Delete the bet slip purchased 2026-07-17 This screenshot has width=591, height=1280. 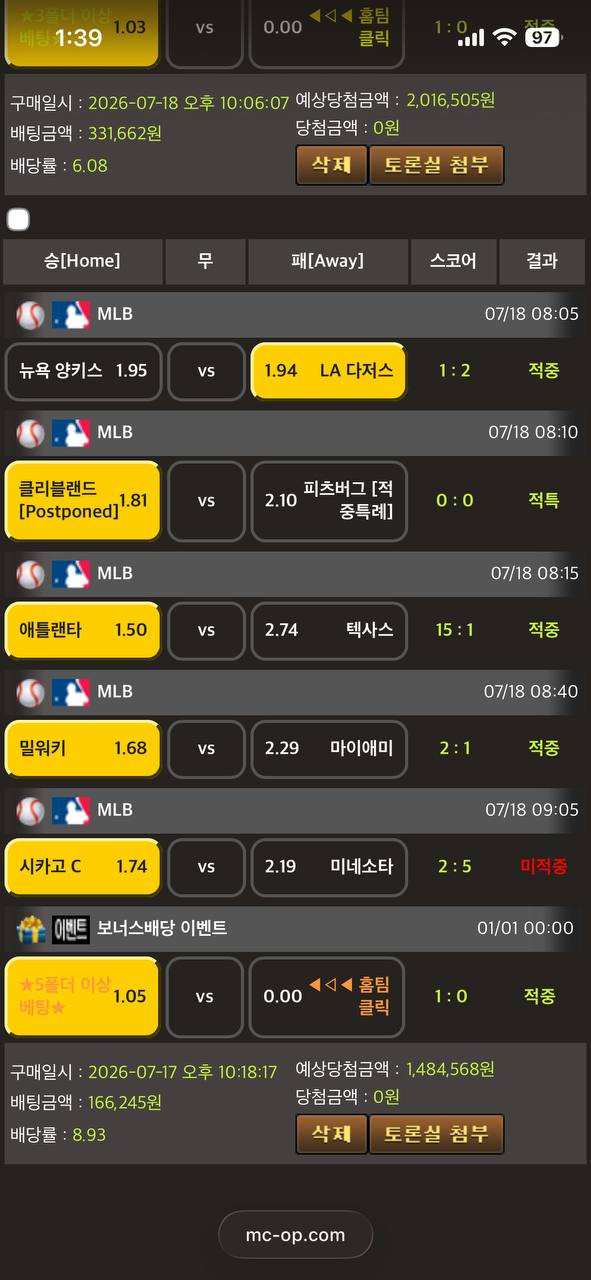pyautogui.click(x=331, y=1134)
